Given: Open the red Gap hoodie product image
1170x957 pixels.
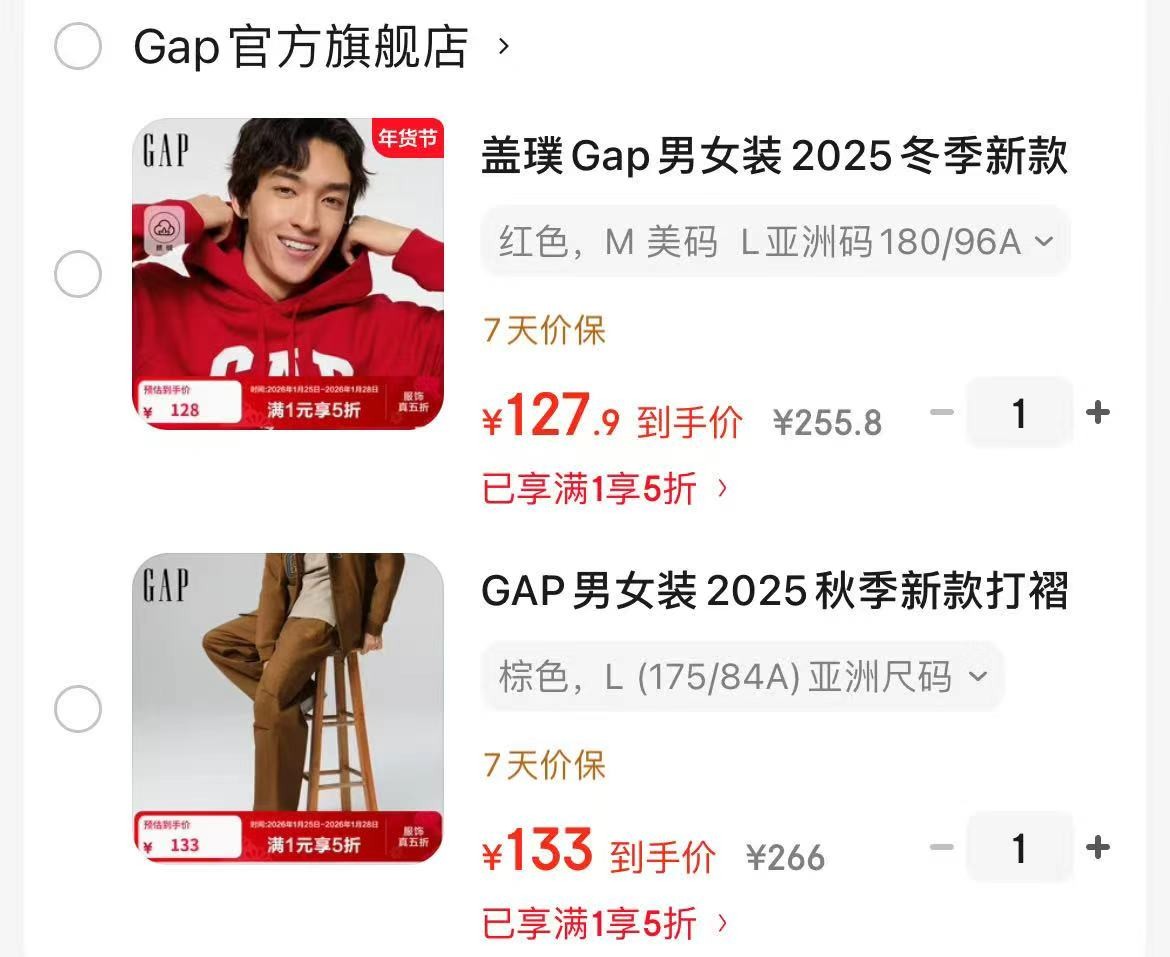Looking at the screenshot, I should [x=288, y=274].
